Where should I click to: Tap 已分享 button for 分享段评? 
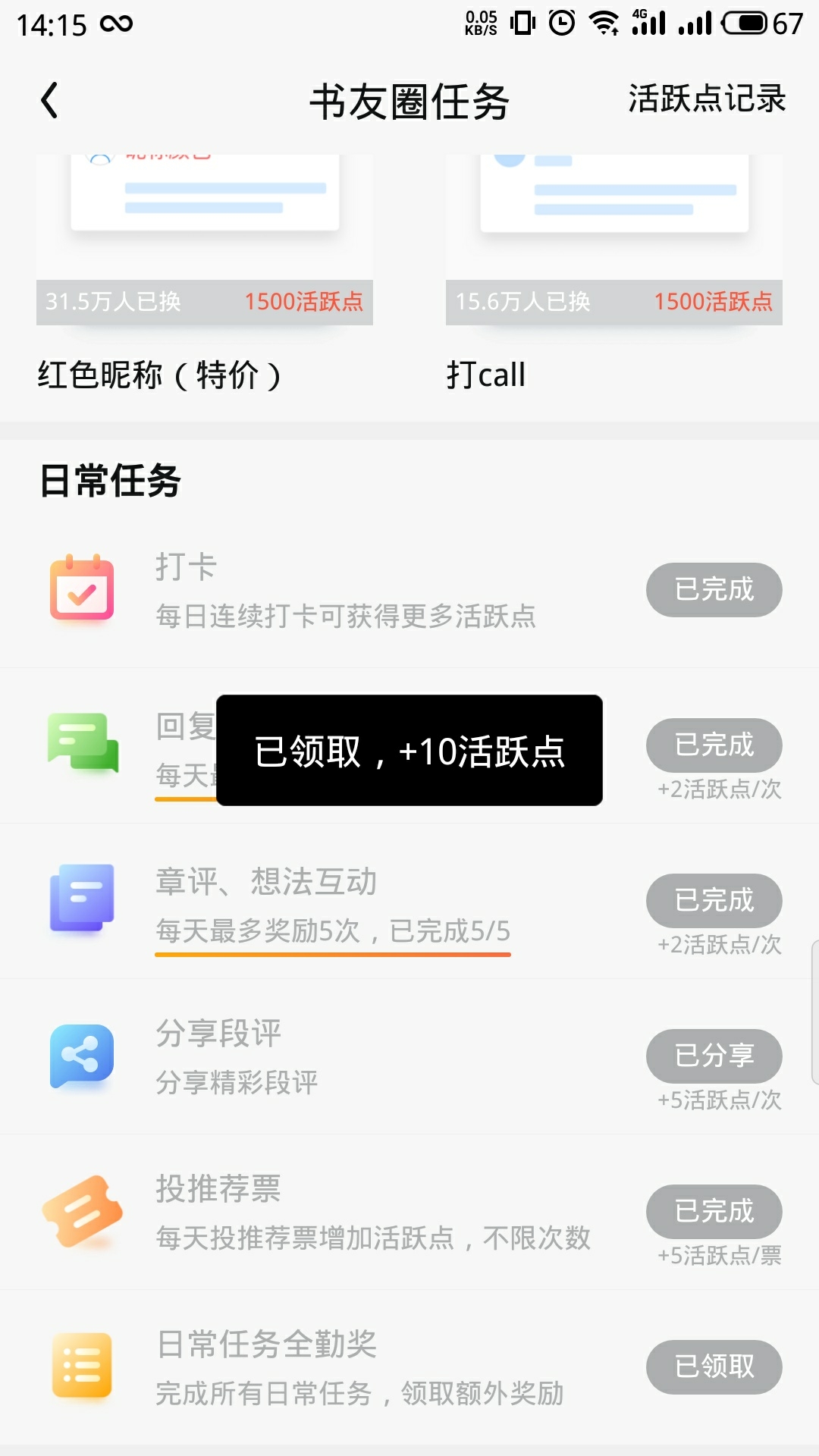[x=714, y=1056]
